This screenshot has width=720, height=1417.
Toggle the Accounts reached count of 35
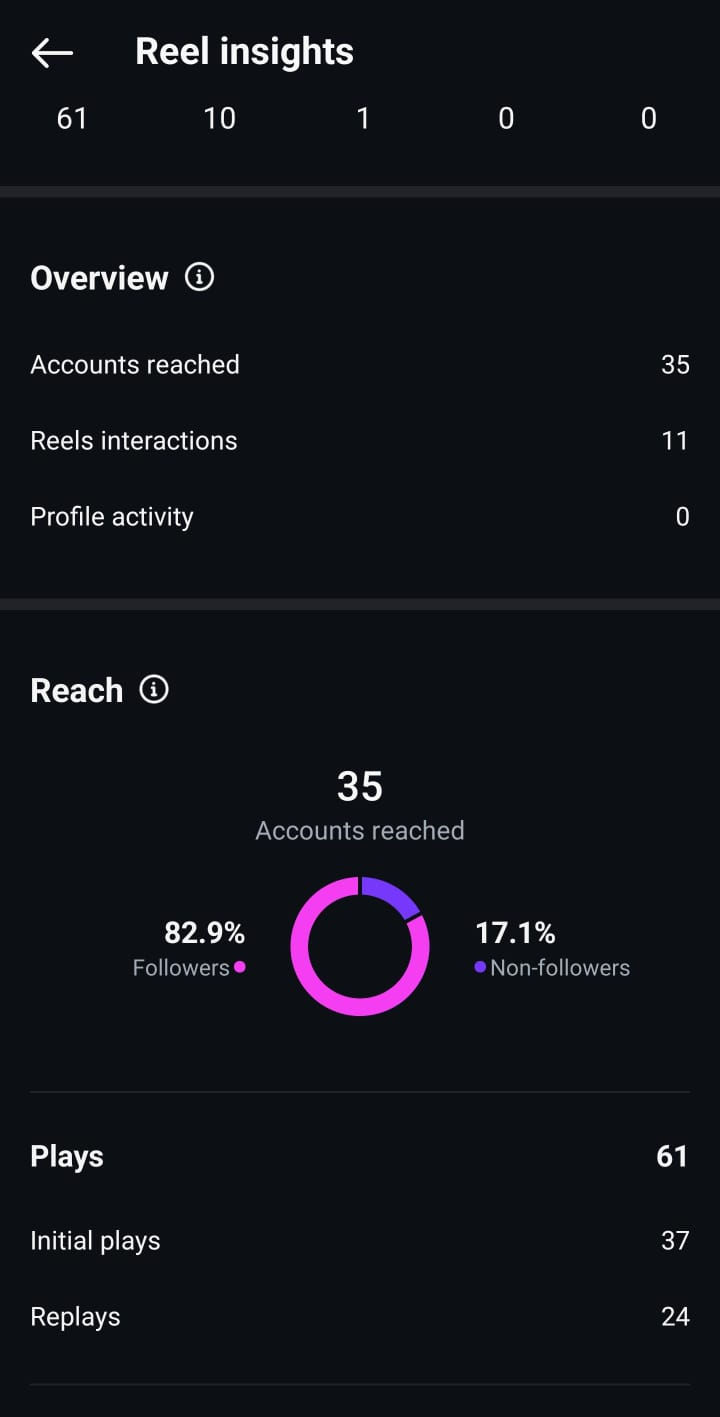[675, 364]
